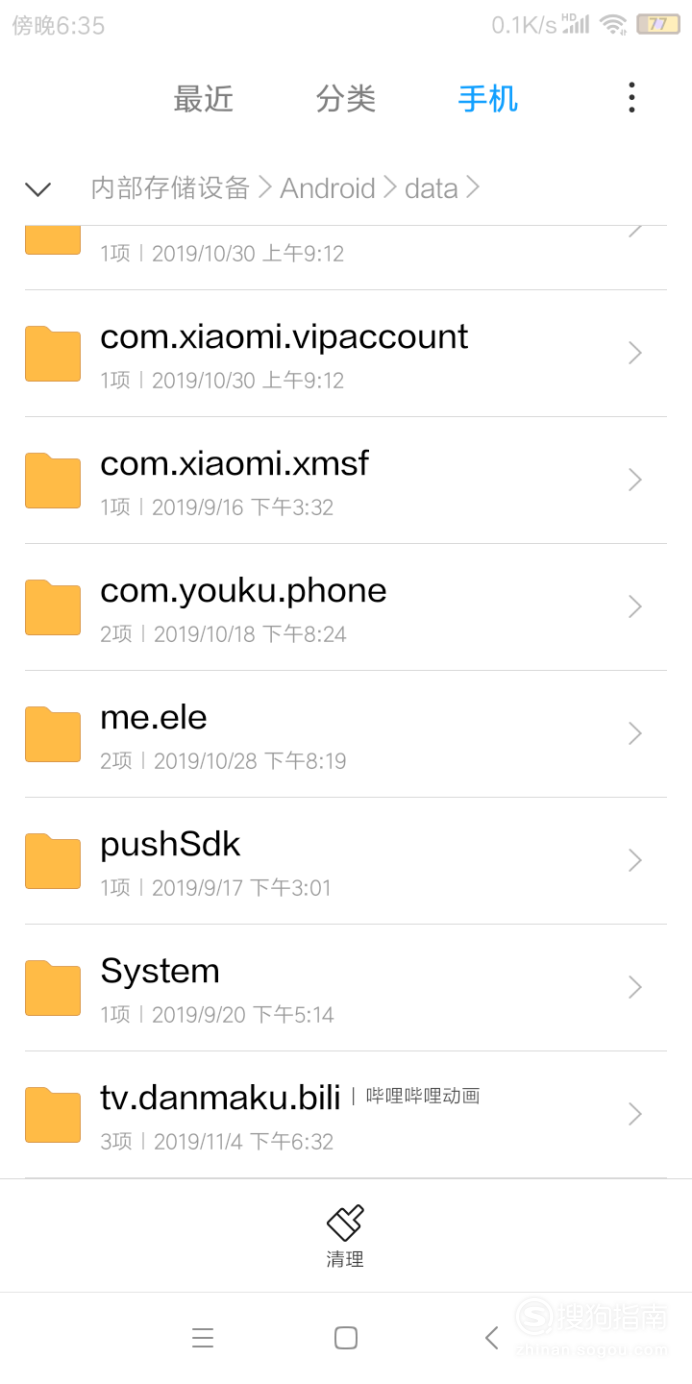
Task: Open the three-dot overflow menu
Action: (x=631, y=98)
